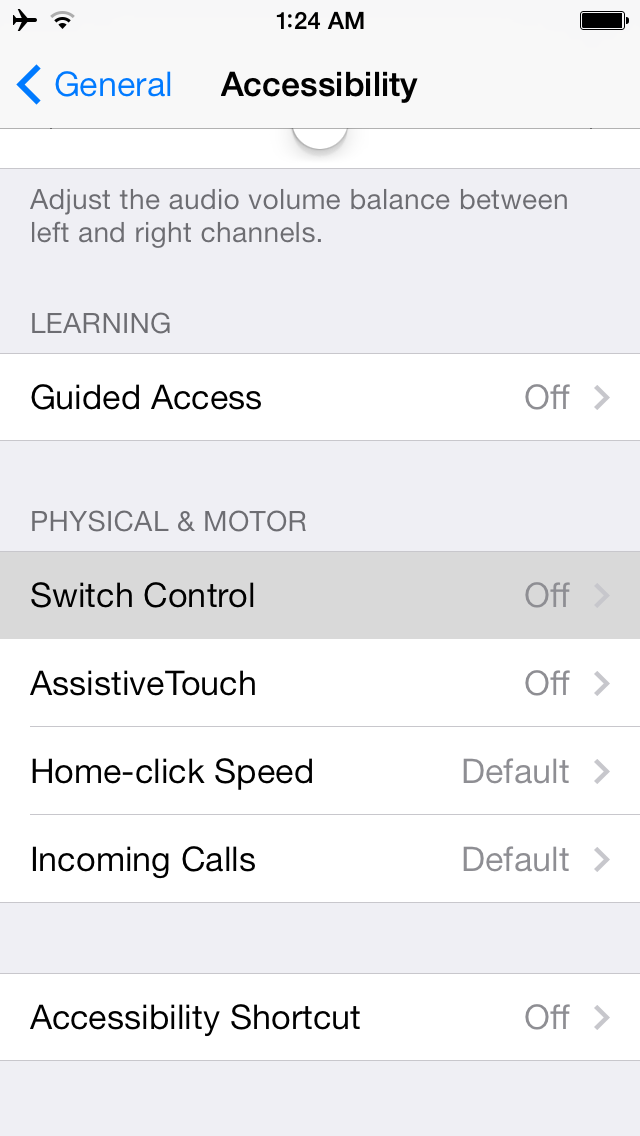Open Incoming Calls audio routing
The image size is (640, 1136).
pyautogui.click(x=320, y=859)
